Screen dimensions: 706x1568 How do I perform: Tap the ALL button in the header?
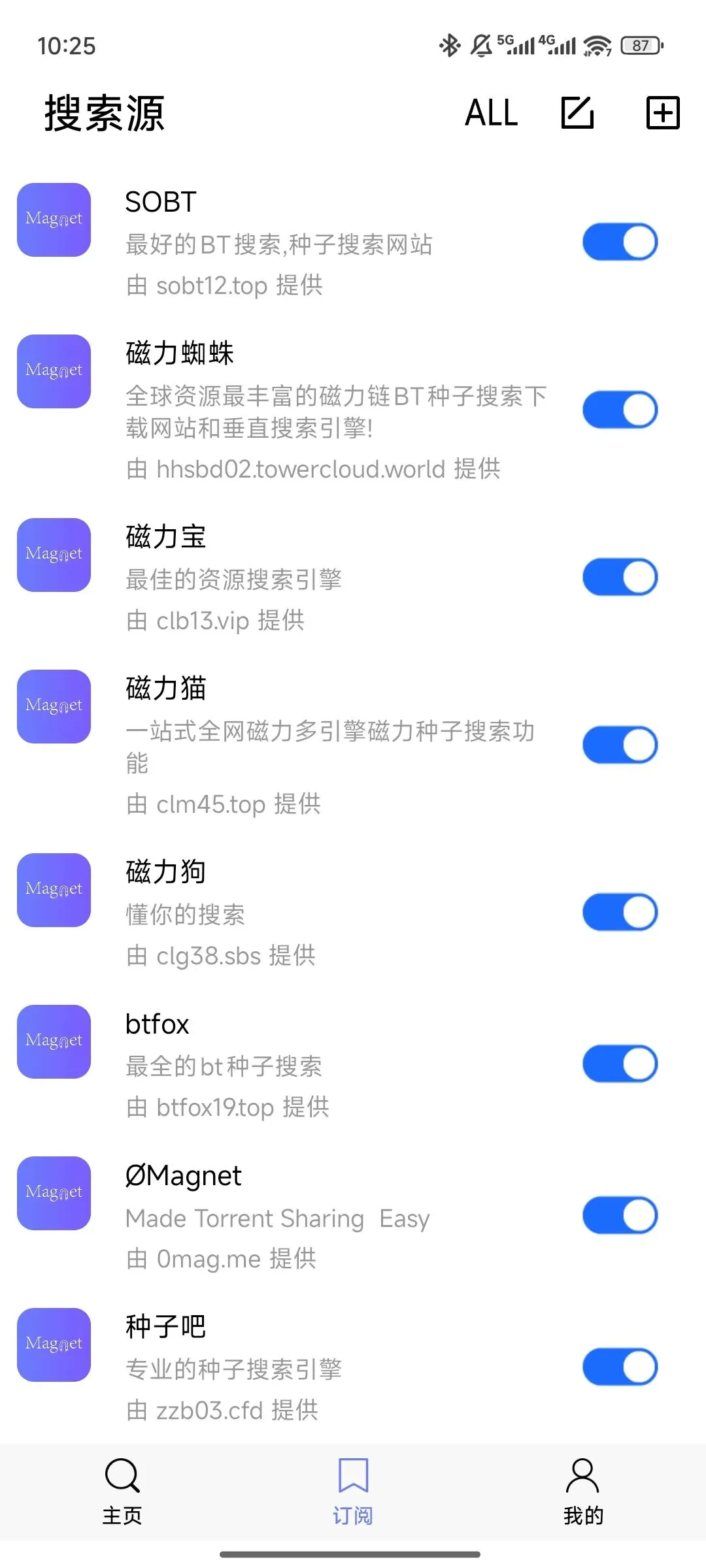point(491,113)
